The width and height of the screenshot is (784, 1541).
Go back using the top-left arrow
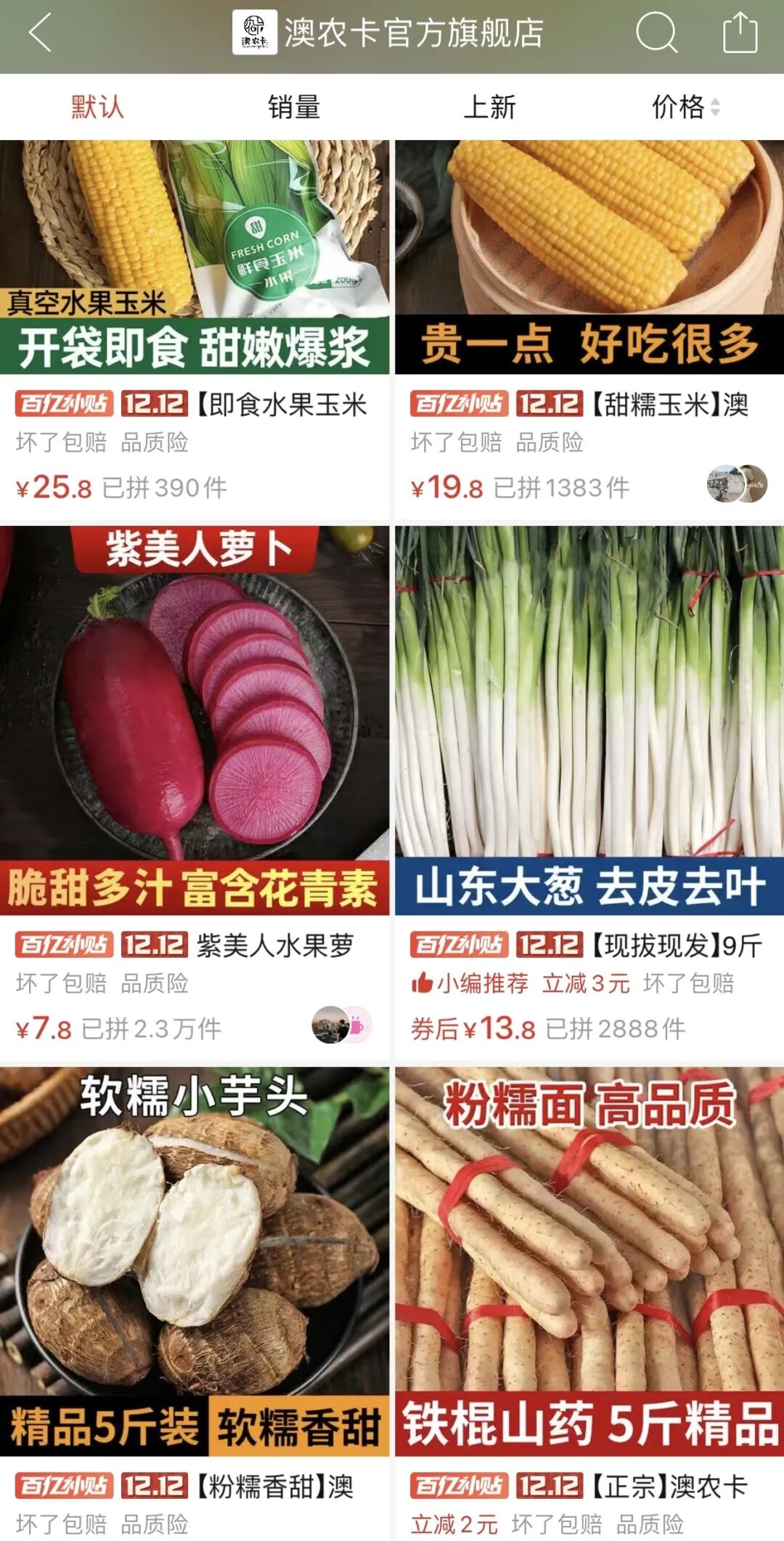[40, 33]
